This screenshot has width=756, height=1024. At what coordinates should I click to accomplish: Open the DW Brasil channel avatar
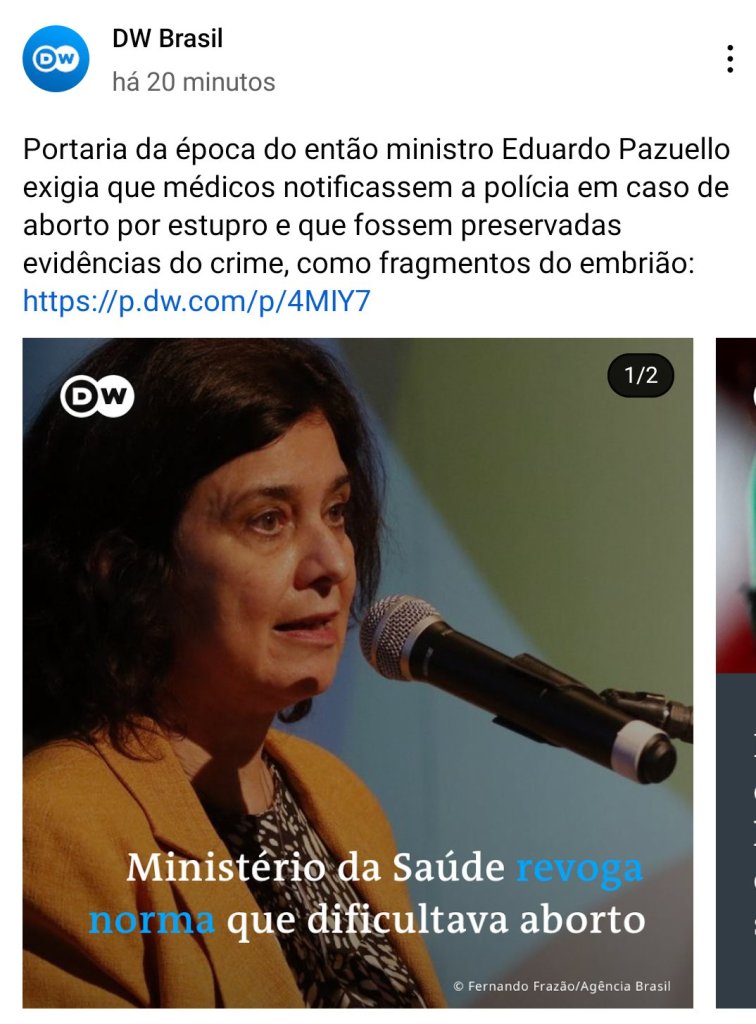[56, 60]
